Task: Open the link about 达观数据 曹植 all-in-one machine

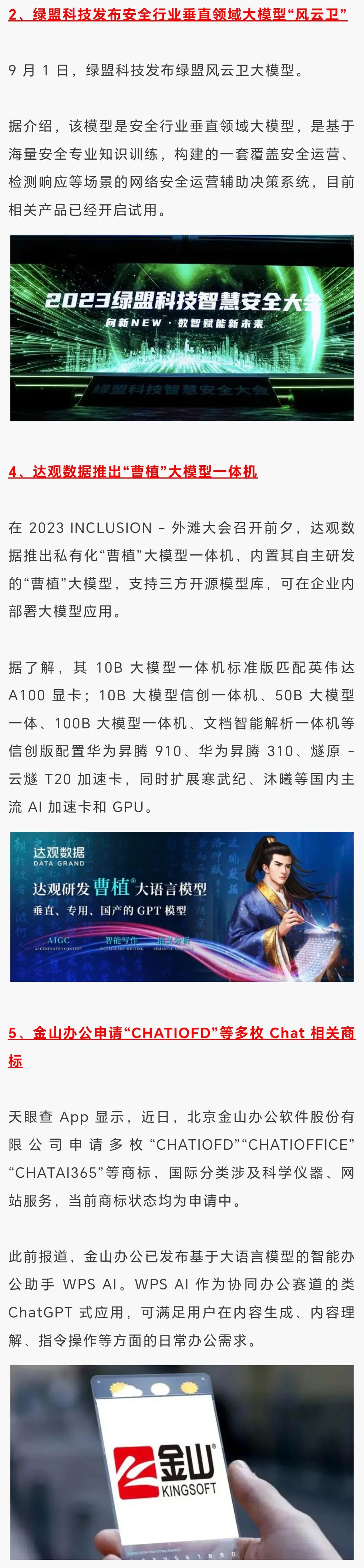Action: point(133,472)
